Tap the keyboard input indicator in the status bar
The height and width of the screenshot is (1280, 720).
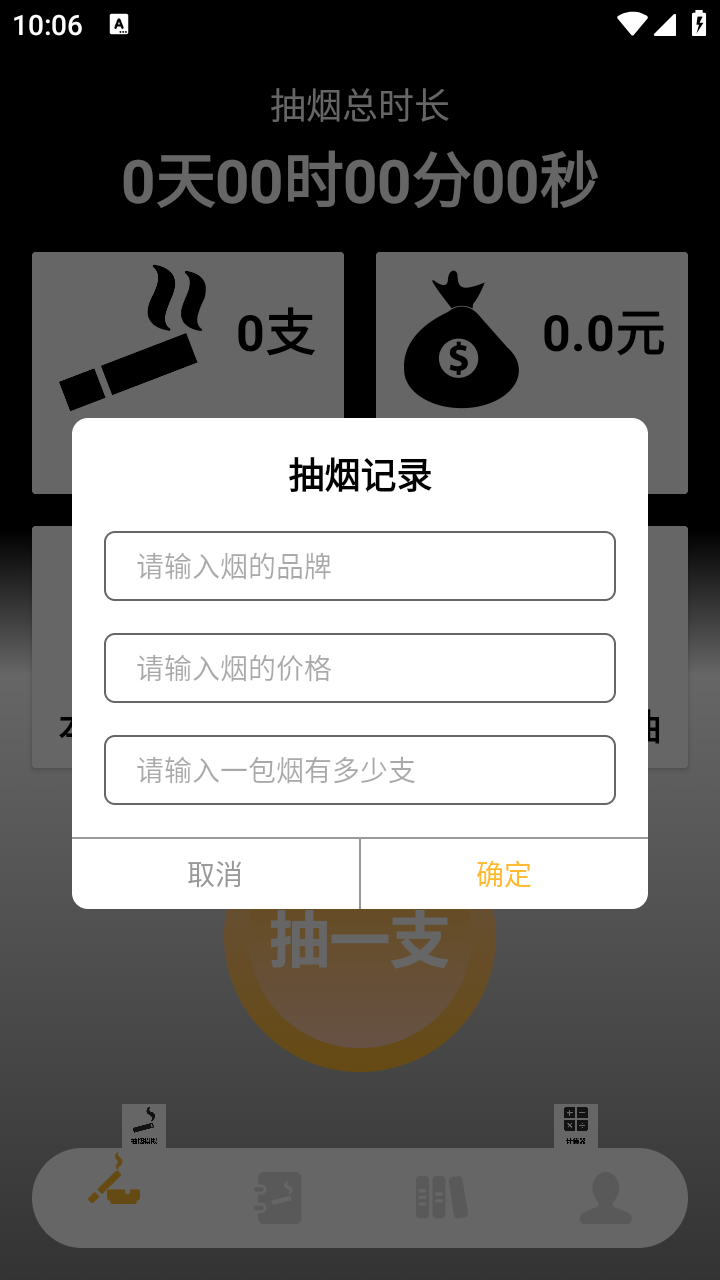pyautogui.click(x=120, y=25)
